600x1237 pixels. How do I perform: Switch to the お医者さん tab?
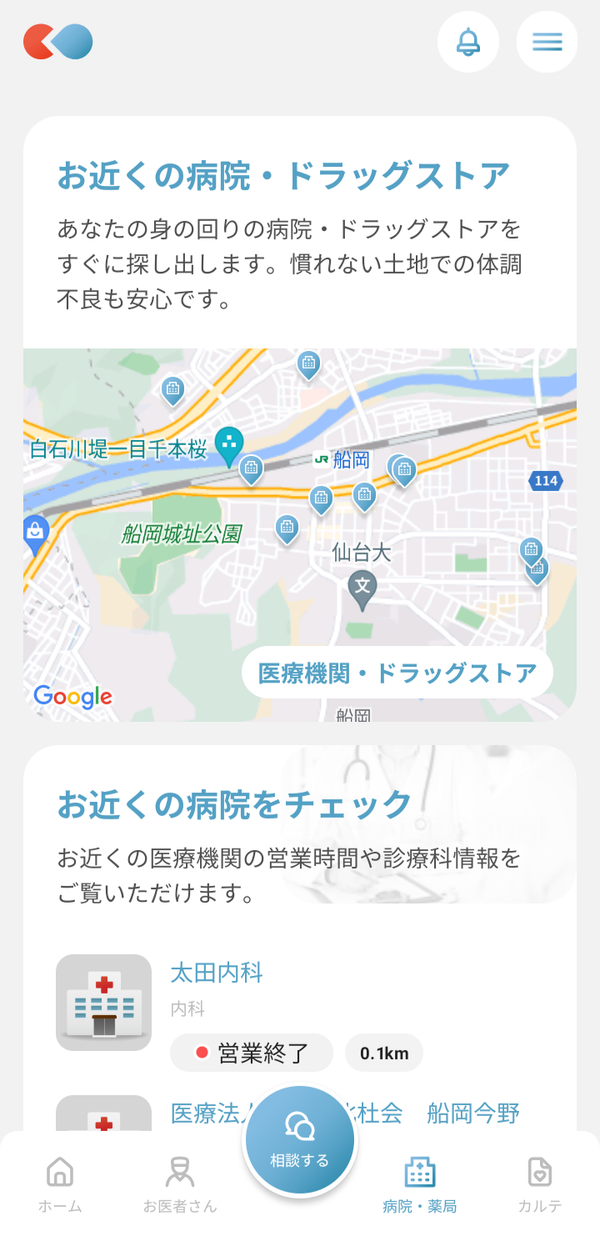(180, 1184)
